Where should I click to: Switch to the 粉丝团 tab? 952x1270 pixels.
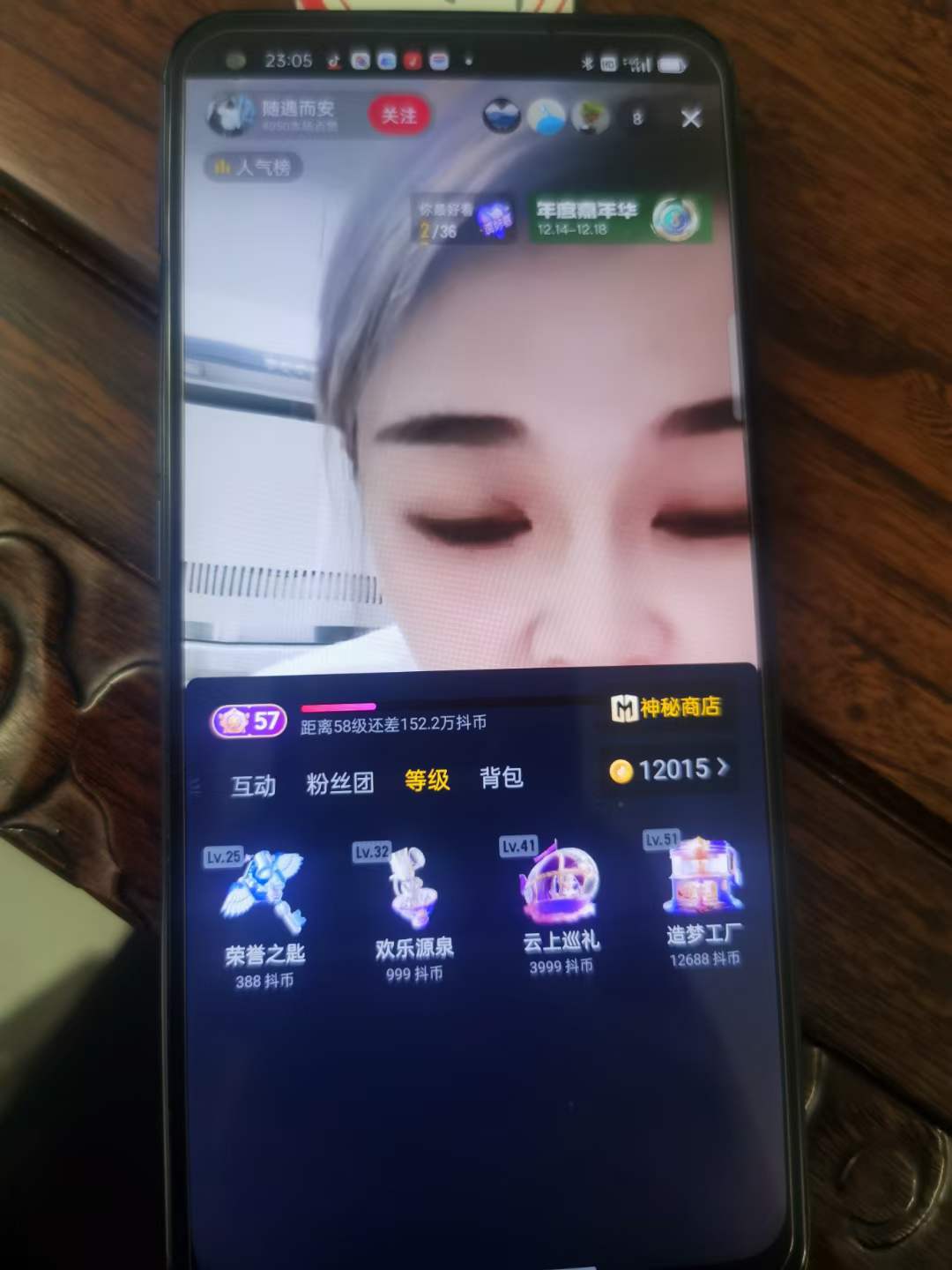tap(339, 782)
